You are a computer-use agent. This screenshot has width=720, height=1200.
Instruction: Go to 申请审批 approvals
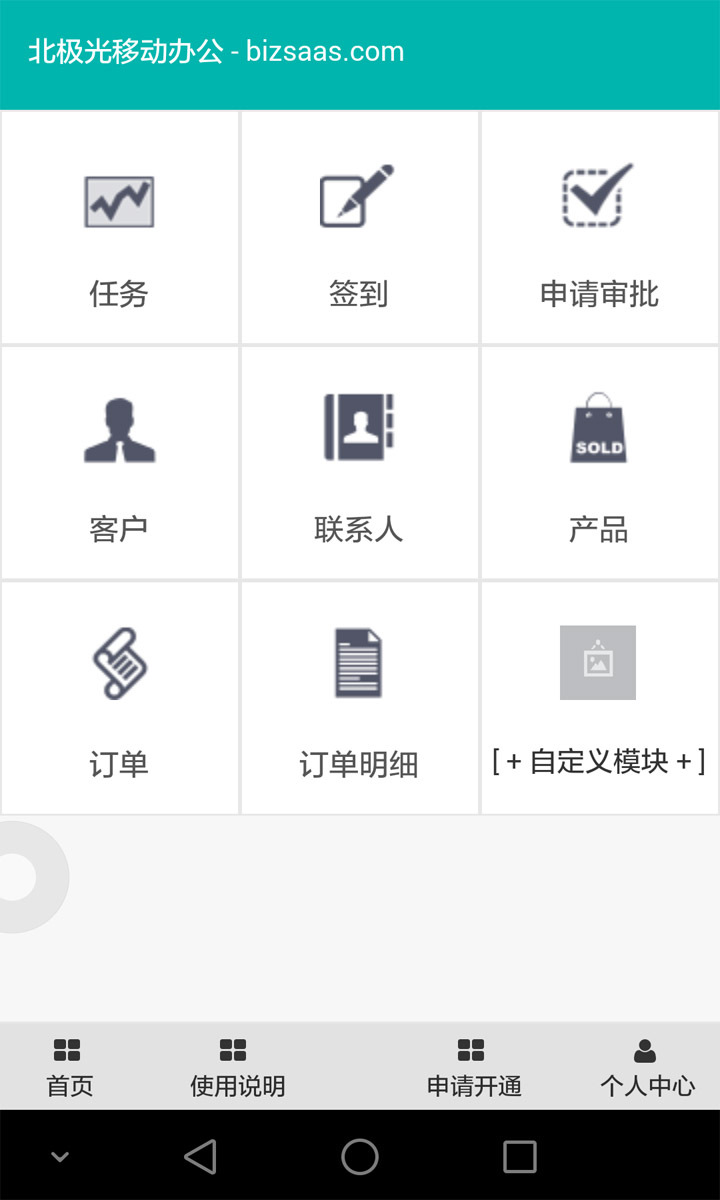pos(599,228)
